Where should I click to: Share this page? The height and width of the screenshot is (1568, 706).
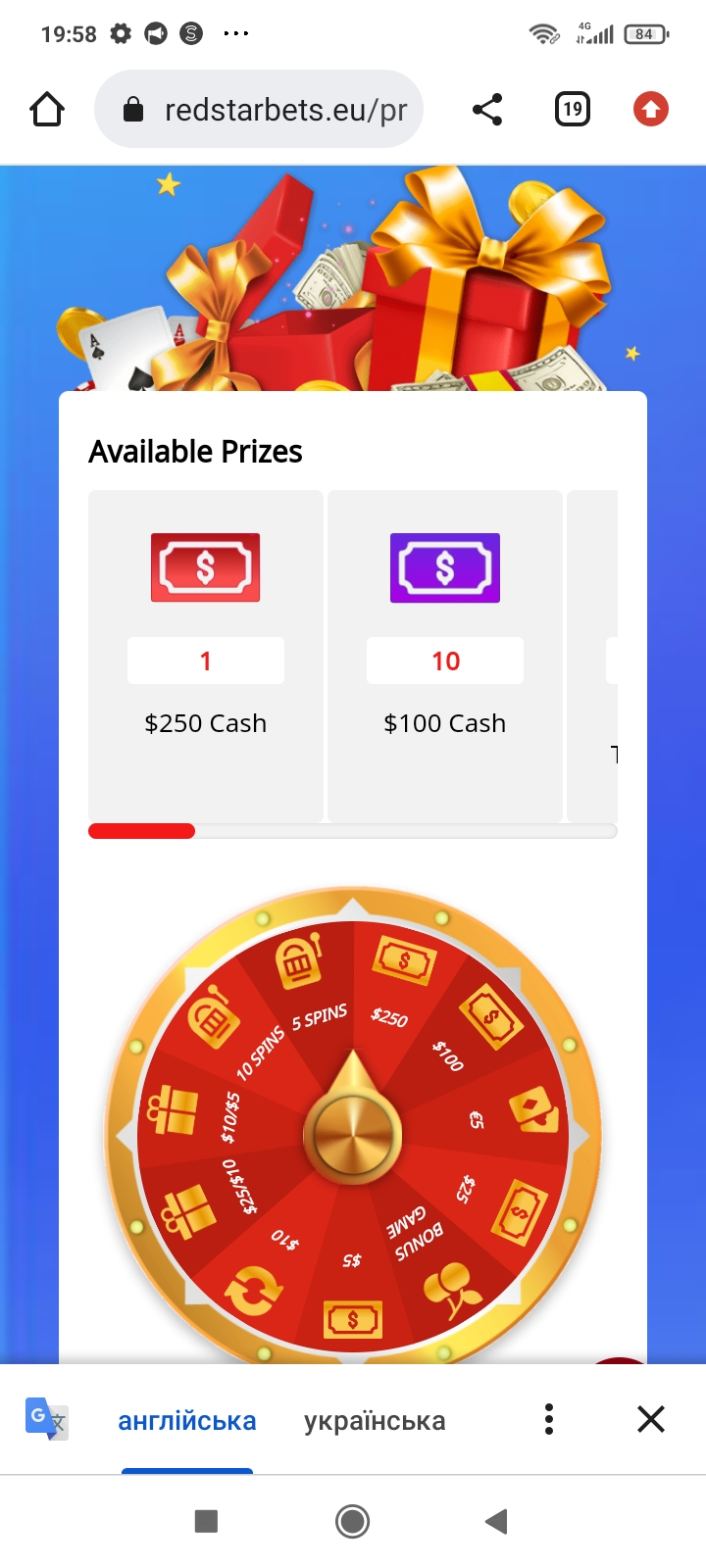(x=487, y=109)
